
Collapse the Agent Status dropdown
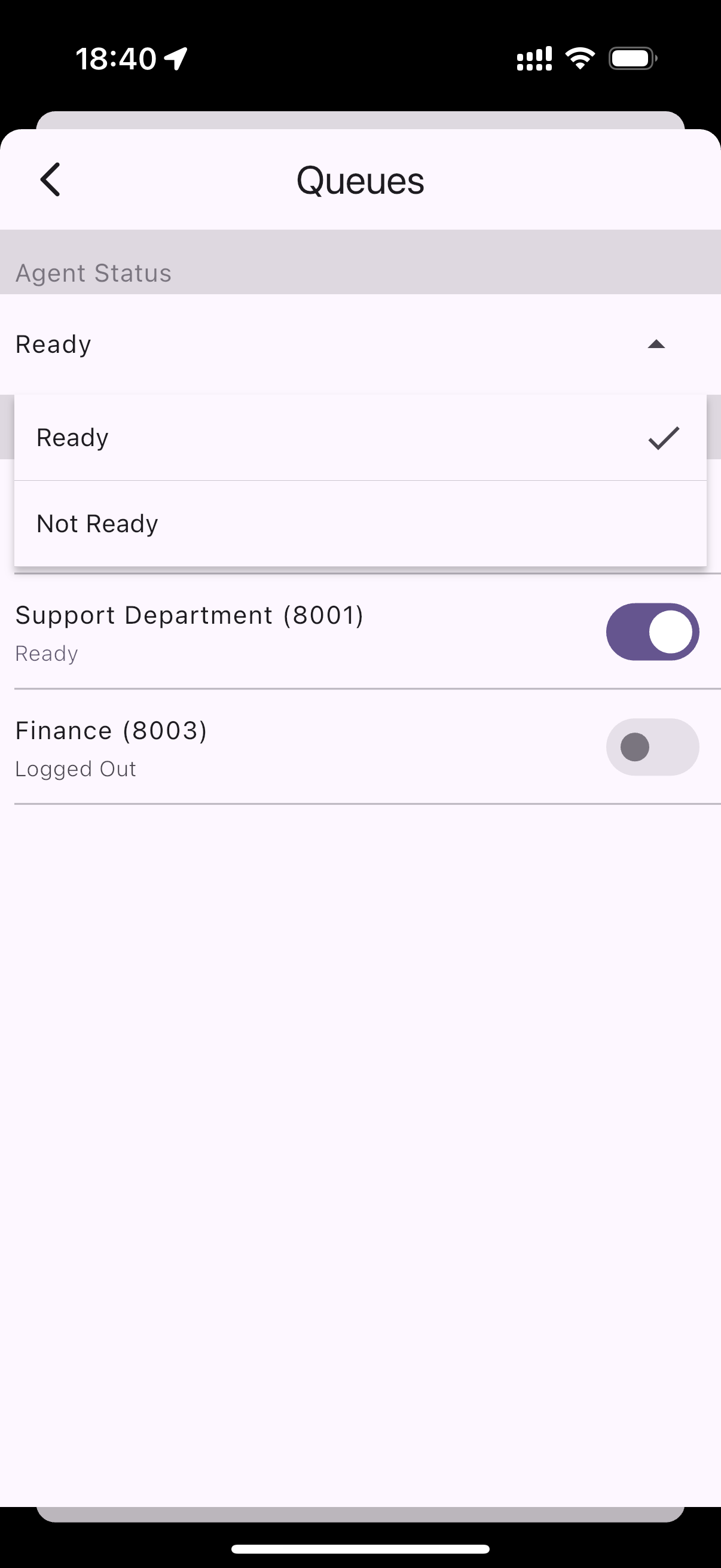tap(655, 344)
